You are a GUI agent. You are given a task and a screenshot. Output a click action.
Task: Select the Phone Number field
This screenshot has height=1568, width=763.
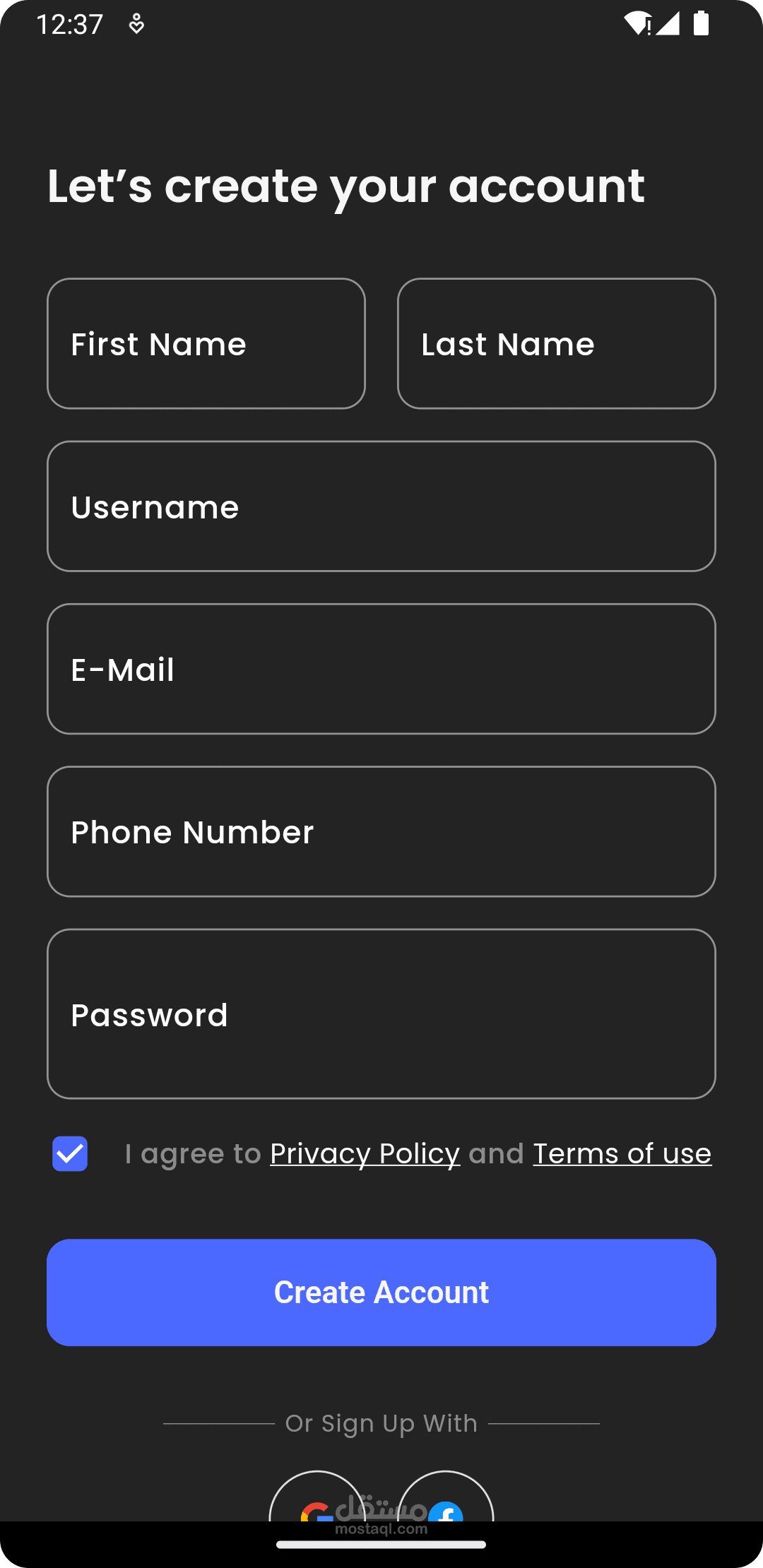point(381,831)
